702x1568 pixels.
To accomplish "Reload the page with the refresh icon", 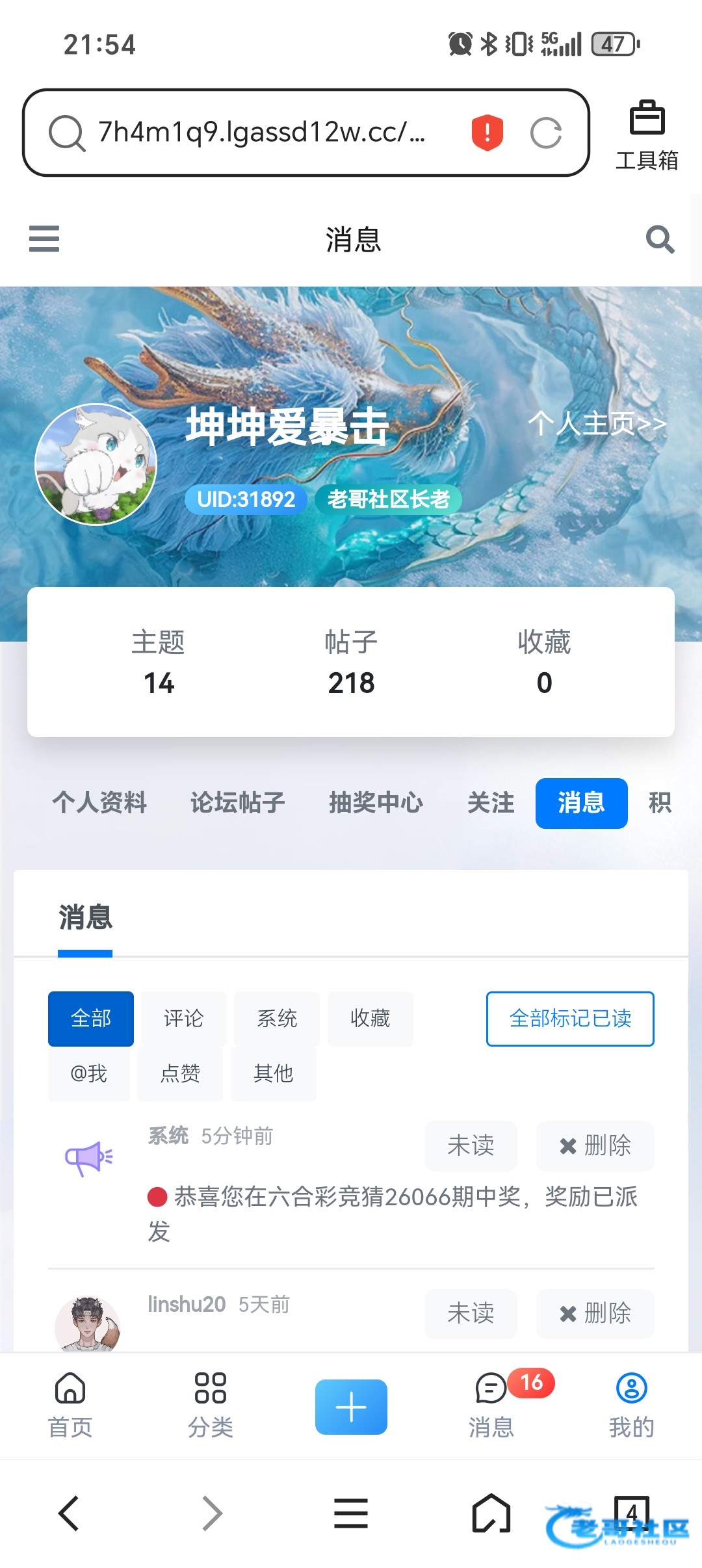I will (x=545, y=133).
